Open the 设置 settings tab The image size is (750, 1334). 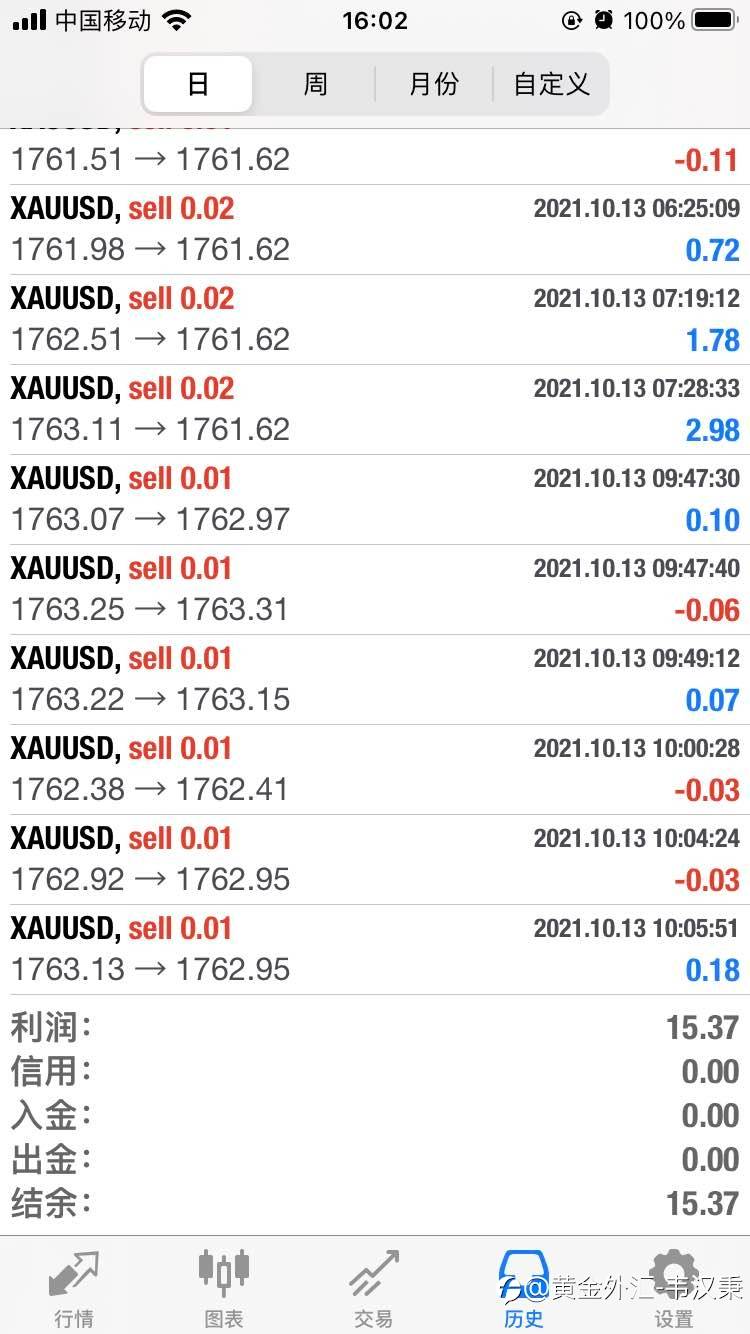674,1289
